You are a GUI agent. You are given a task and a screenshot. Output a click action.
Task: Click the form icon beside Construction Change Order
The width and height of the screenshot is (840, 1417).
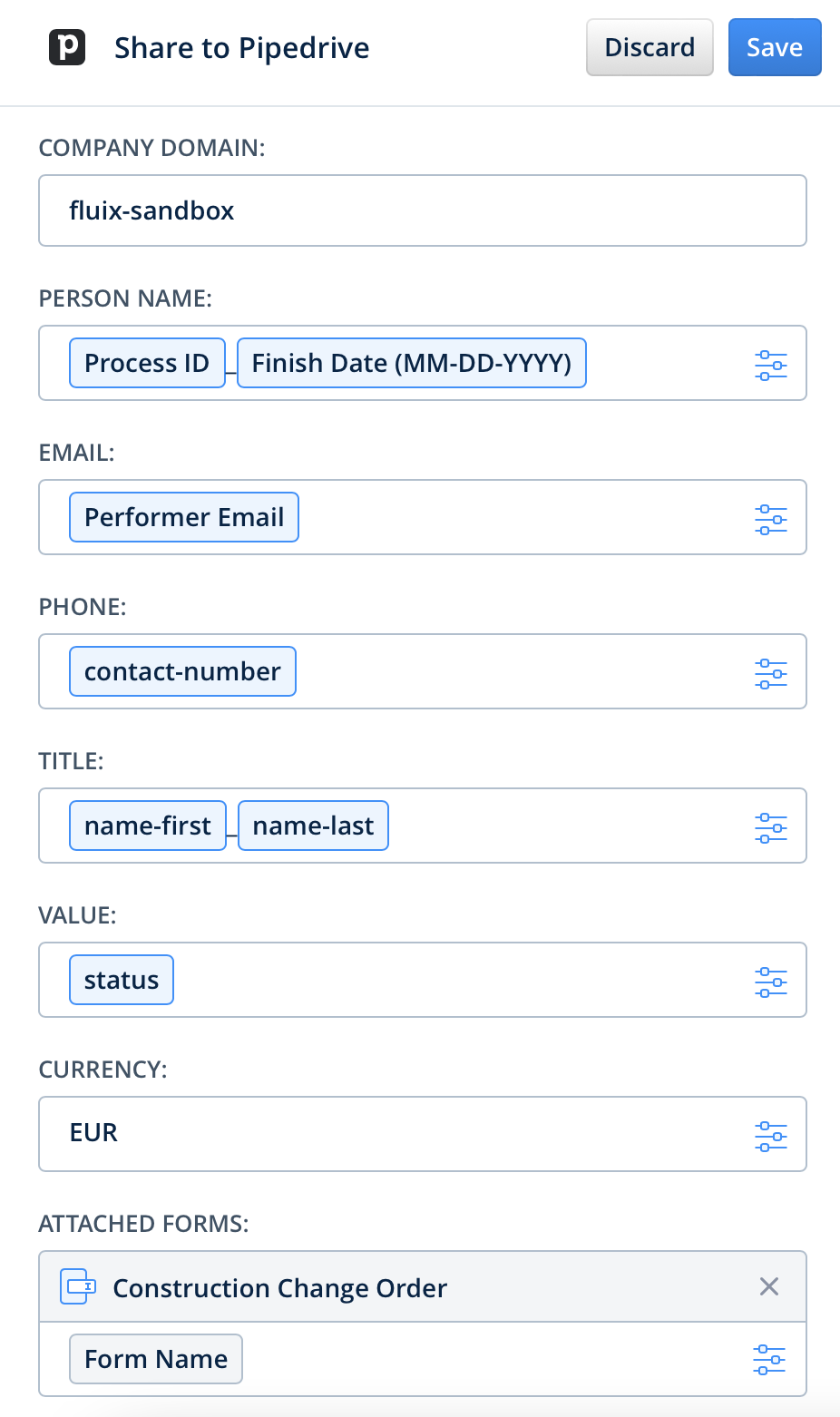tap(77, 1286)
